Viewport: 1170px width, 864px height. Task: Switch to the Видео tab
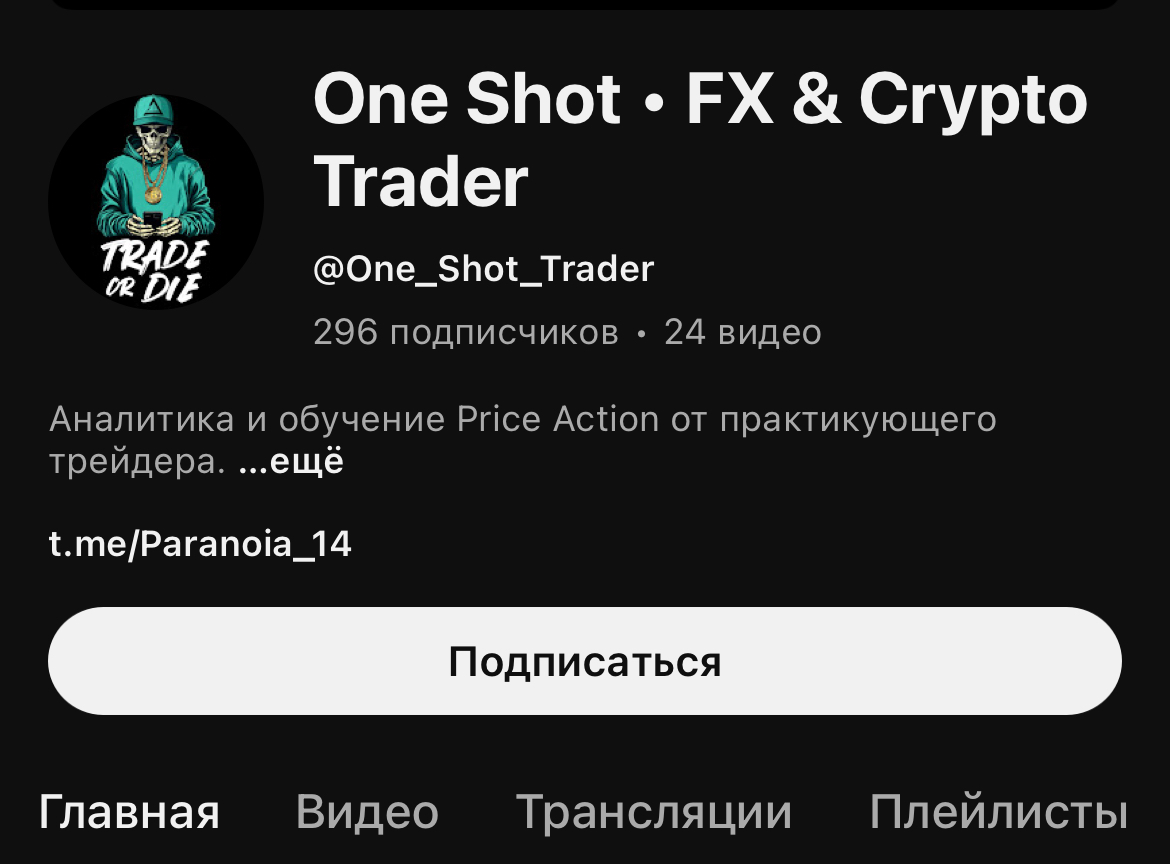coord(367,812)
